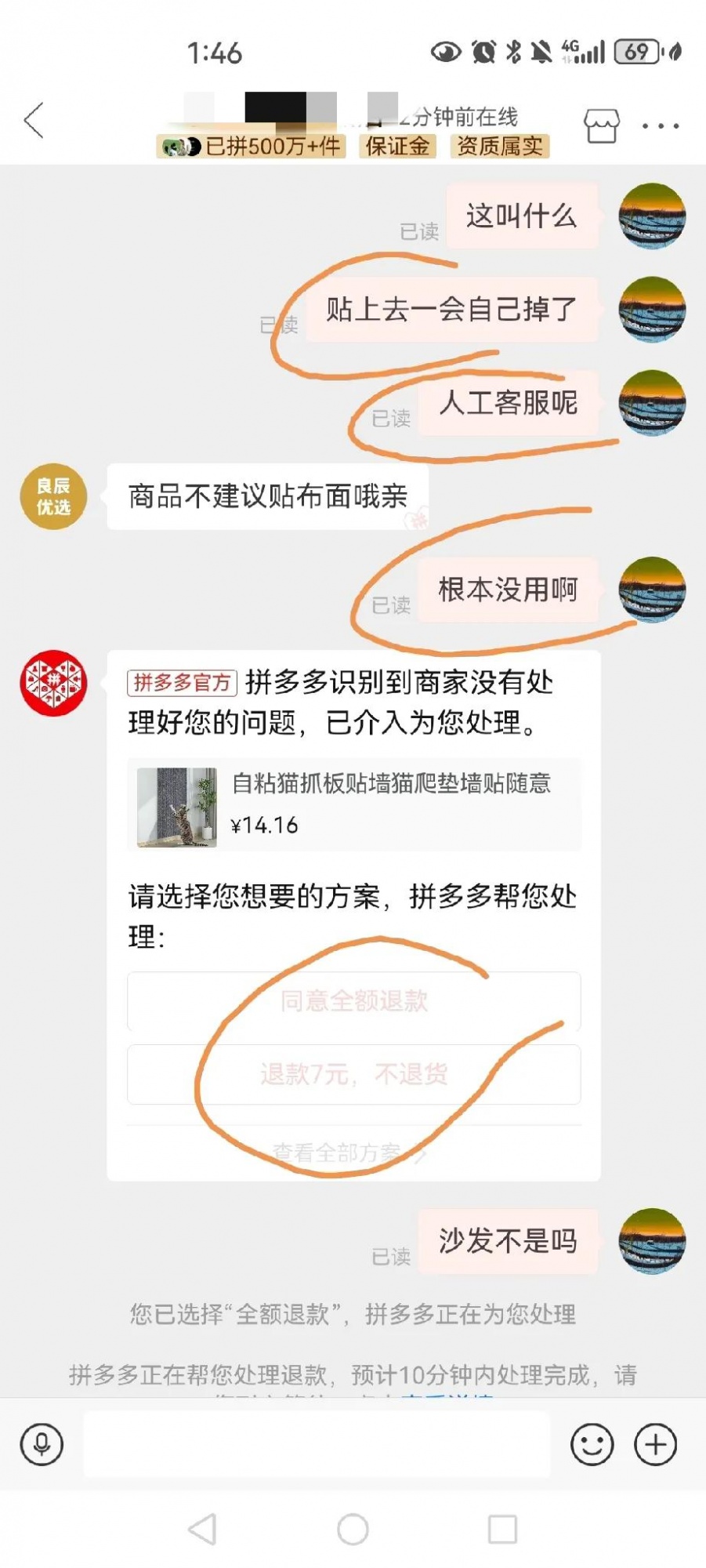Open the emoji picker
This screenshot has height=1568, width=706.
coord(592,1444)
